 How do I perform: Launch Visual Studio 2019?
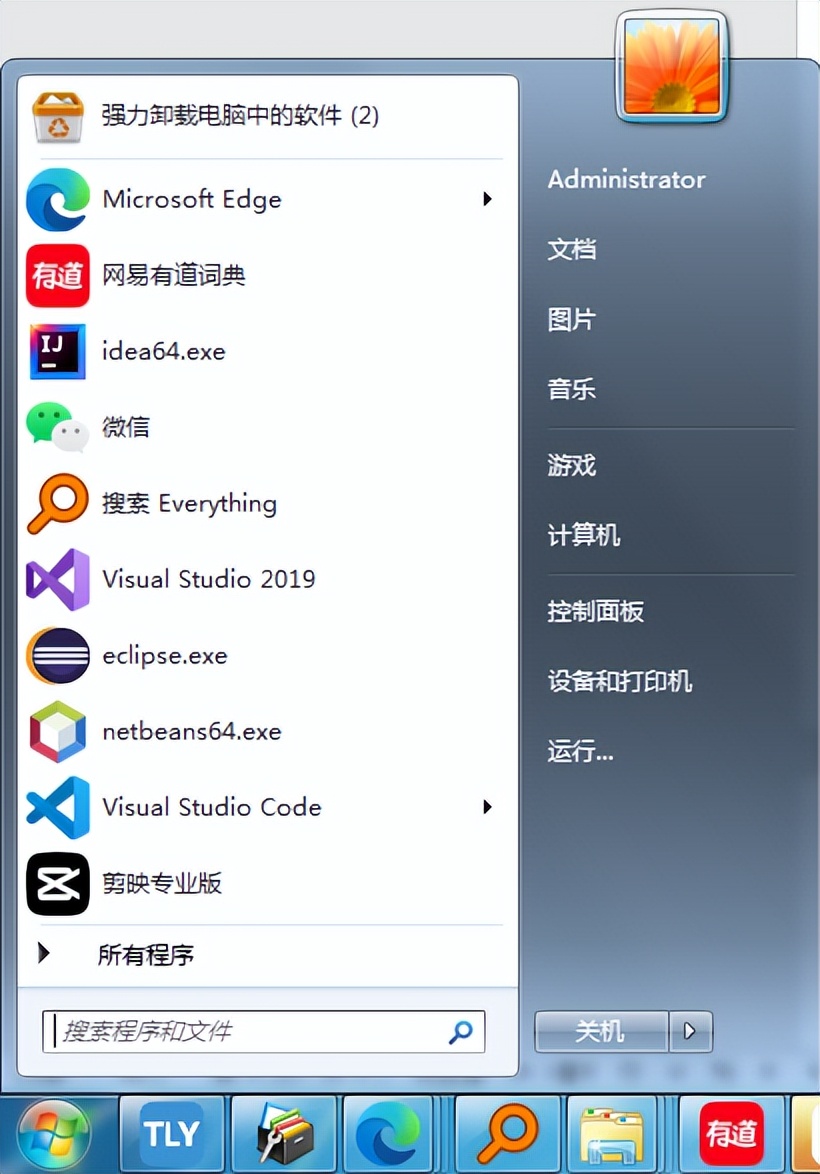tap(209, 579)
